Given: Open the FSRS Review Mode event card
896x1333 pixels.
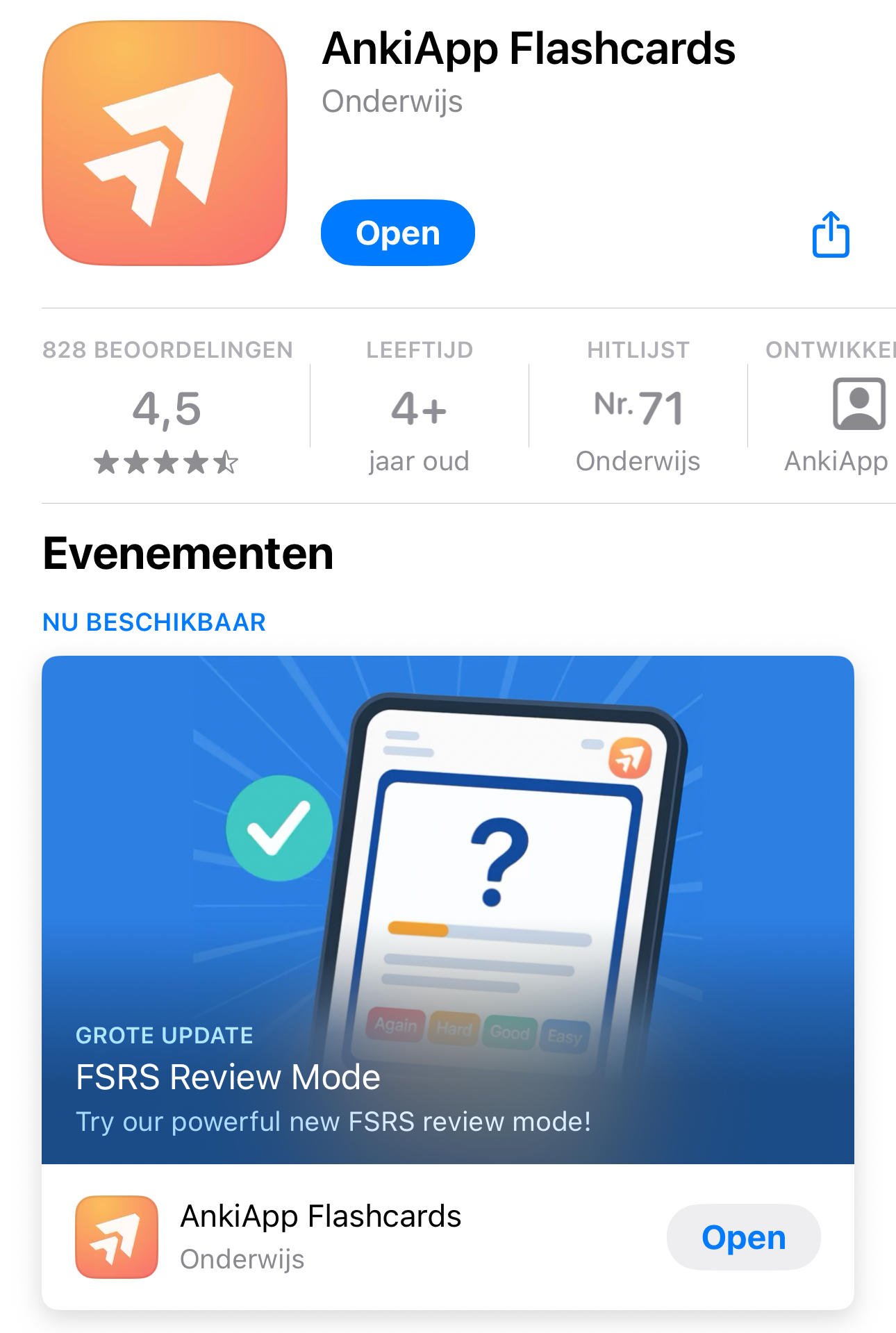Looking at the screenshot, I should click(447, 910).
